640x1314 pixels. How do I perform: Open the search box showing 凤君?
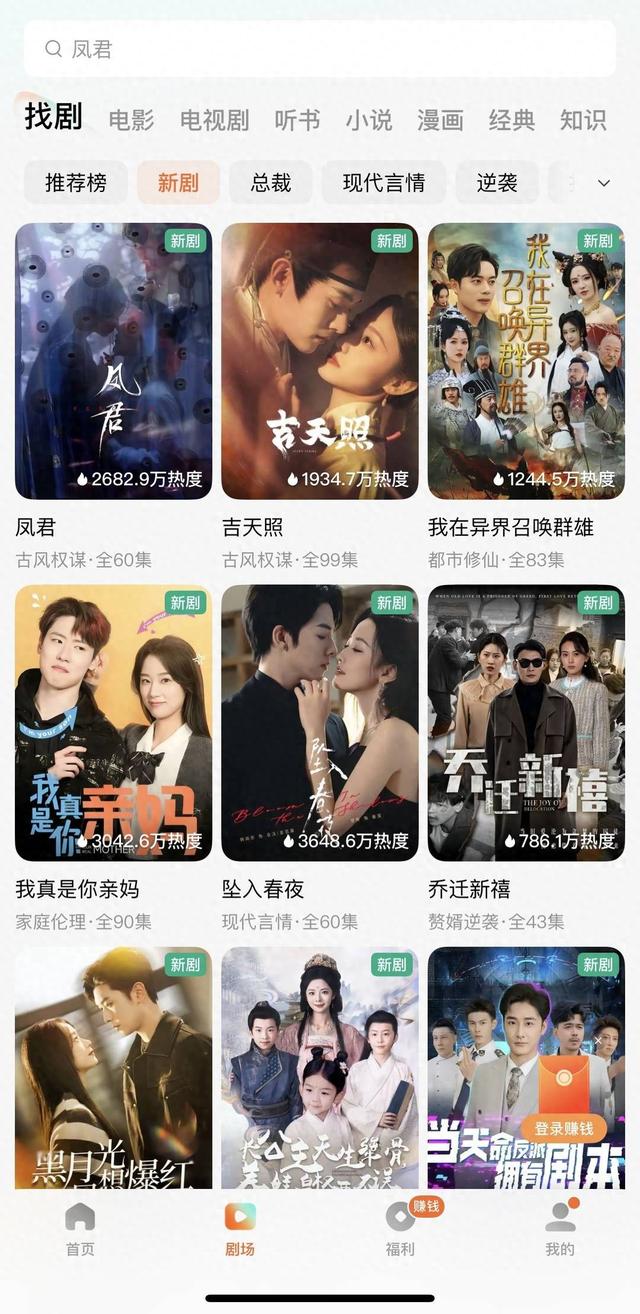(x=320, y=49)
